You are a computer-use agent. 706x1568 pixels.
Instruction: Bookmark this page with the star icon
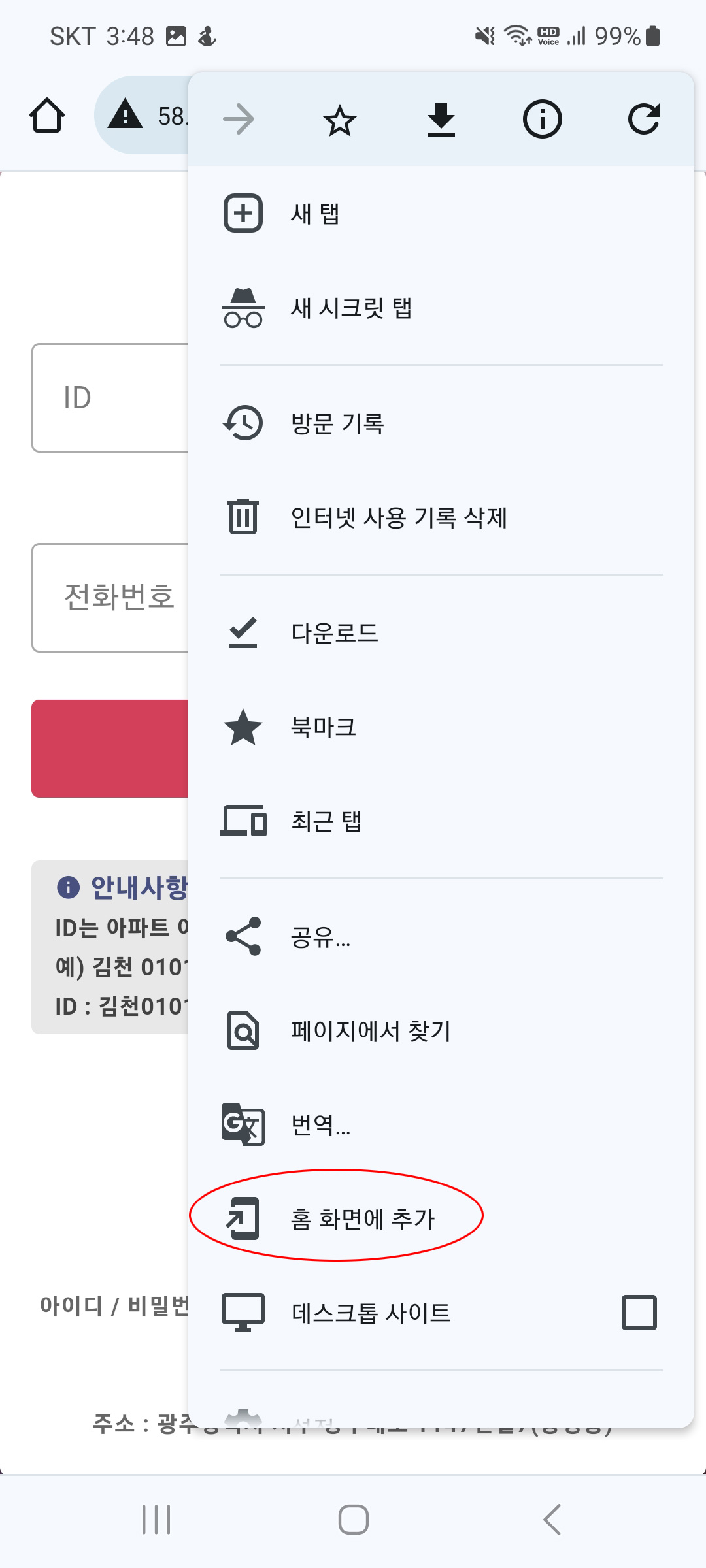(x=340, y=120)
